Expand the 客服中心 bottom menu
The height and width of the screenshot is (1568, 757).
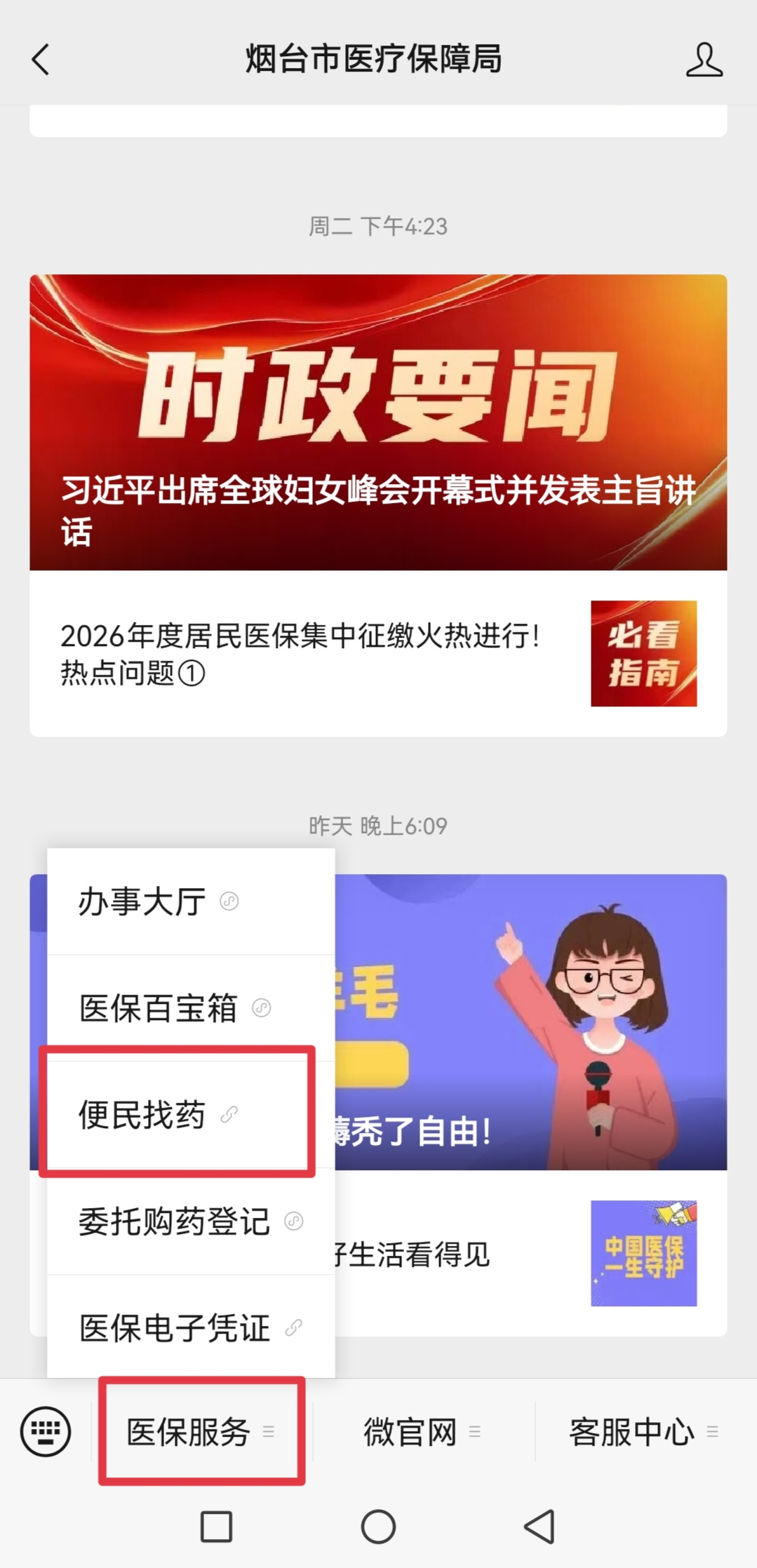[643, 1432]
